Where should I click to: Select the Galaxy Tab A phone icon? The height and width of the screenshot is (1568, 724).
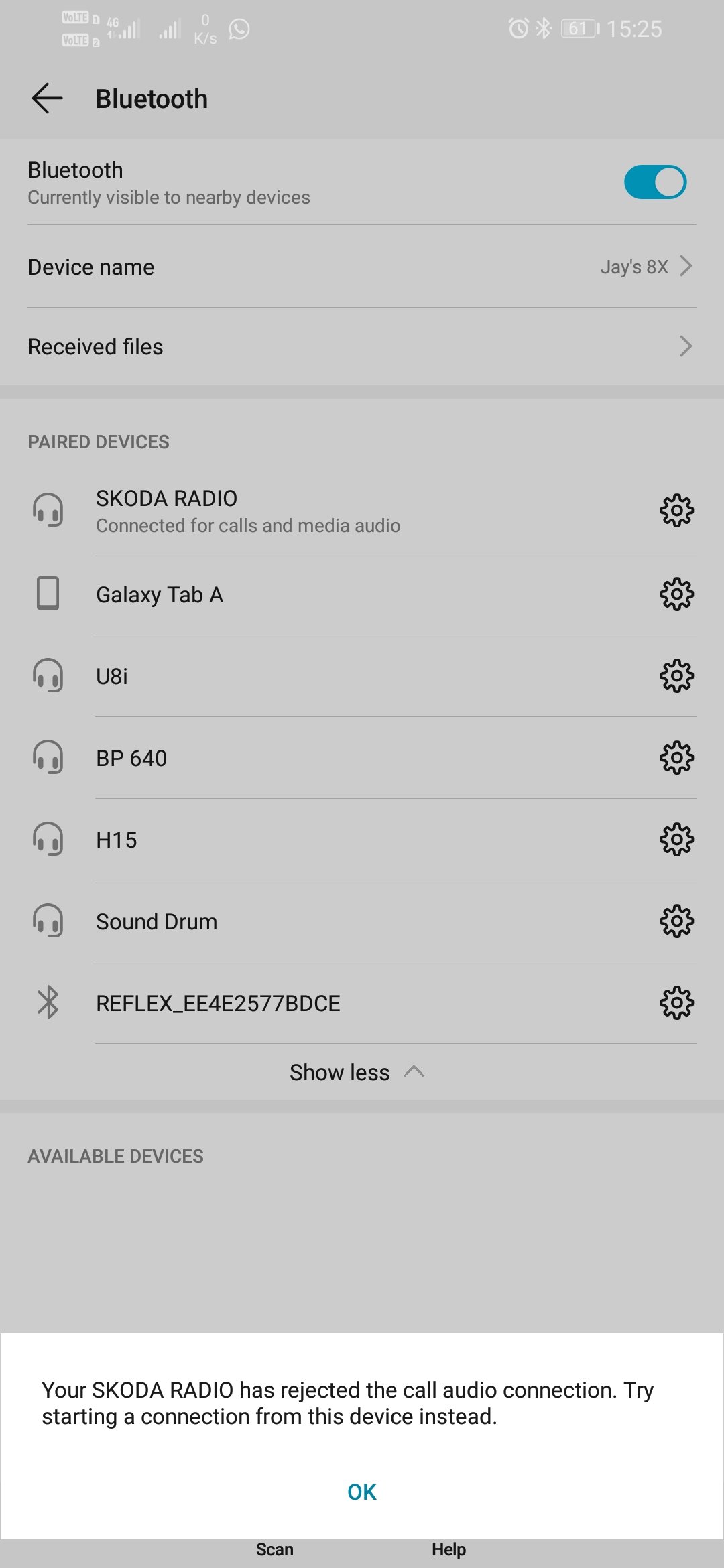point(47,593)
